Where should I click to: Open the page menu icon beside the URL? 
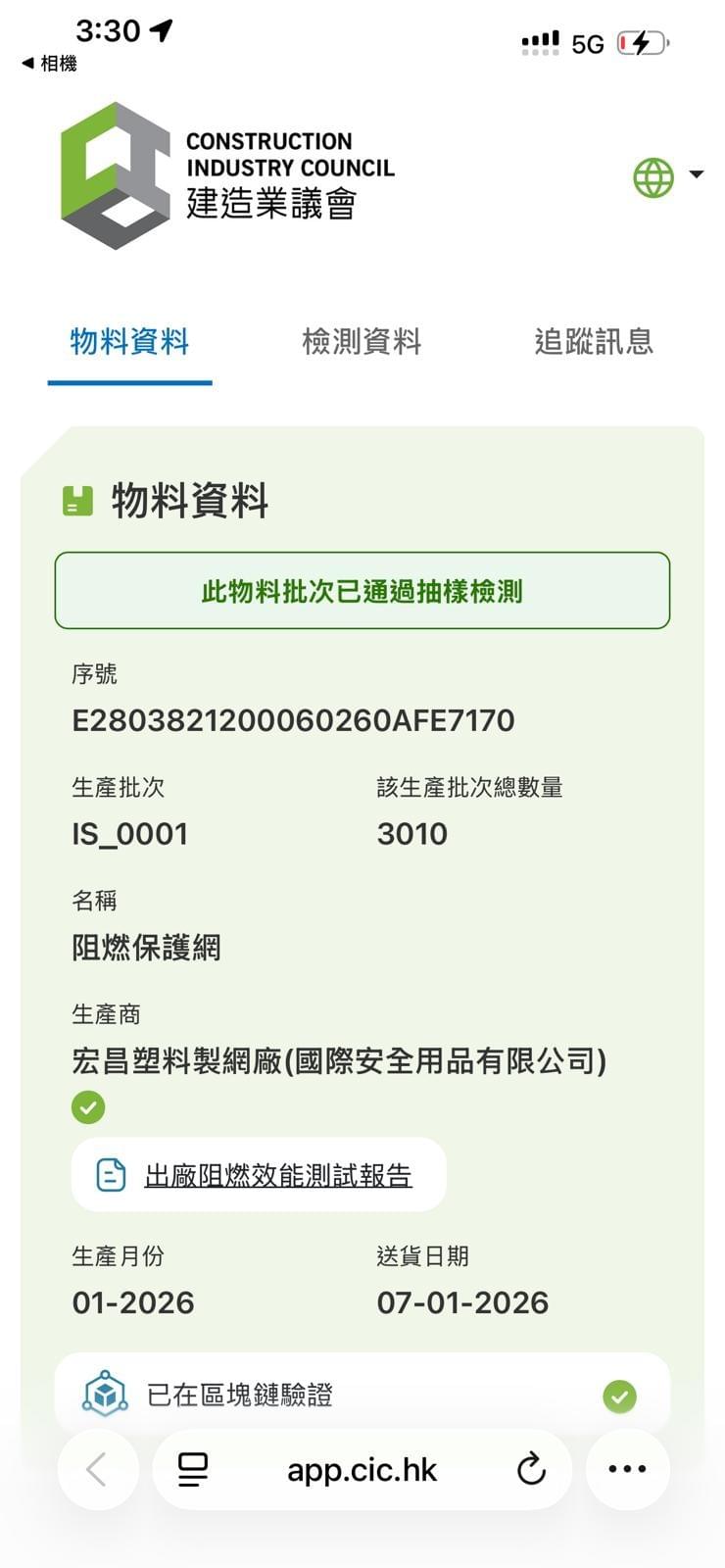pyautogui.click(x=192, y=1469)
